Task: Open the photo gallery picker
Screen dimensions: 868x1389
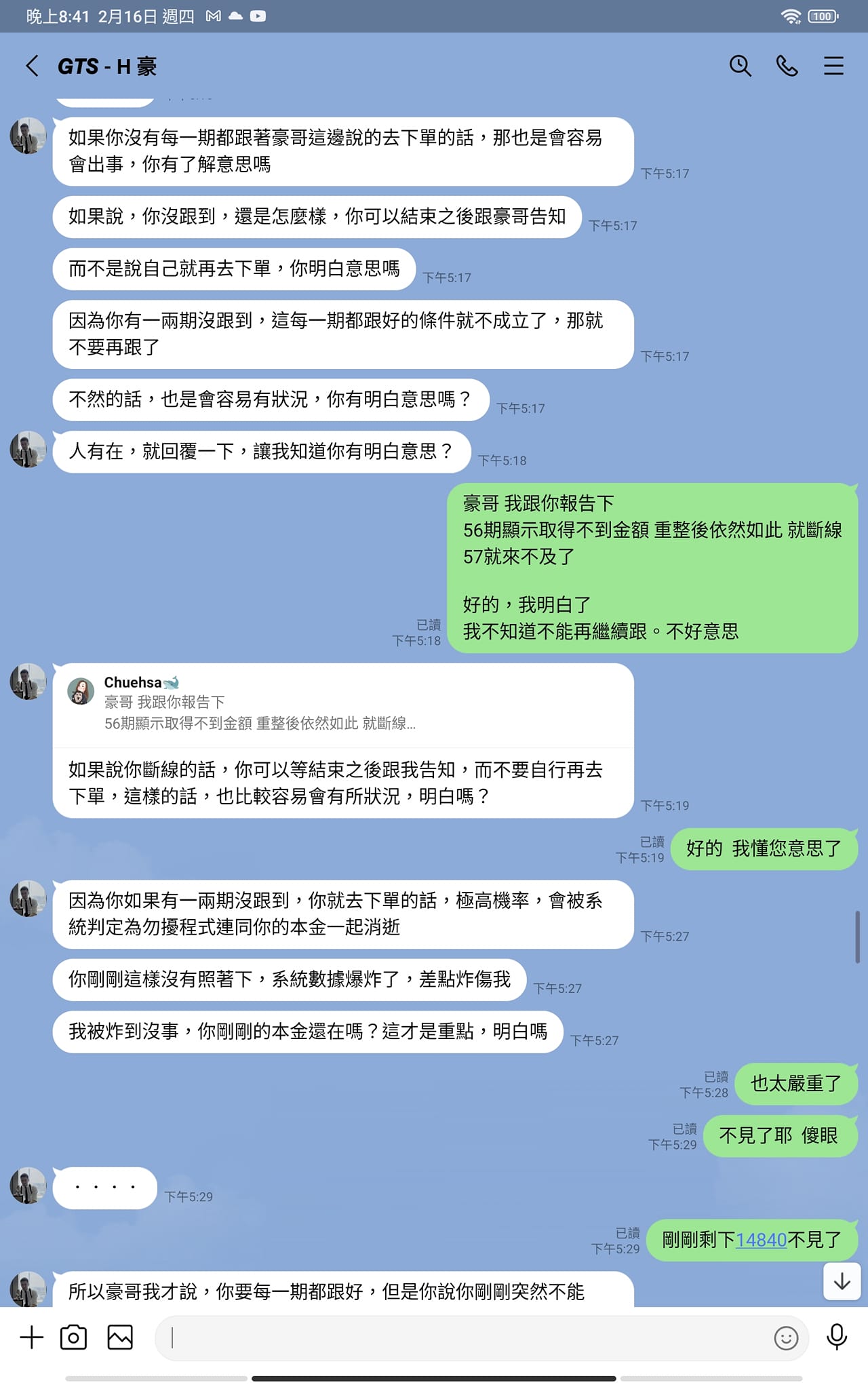Action: [x=120, y=1337]
